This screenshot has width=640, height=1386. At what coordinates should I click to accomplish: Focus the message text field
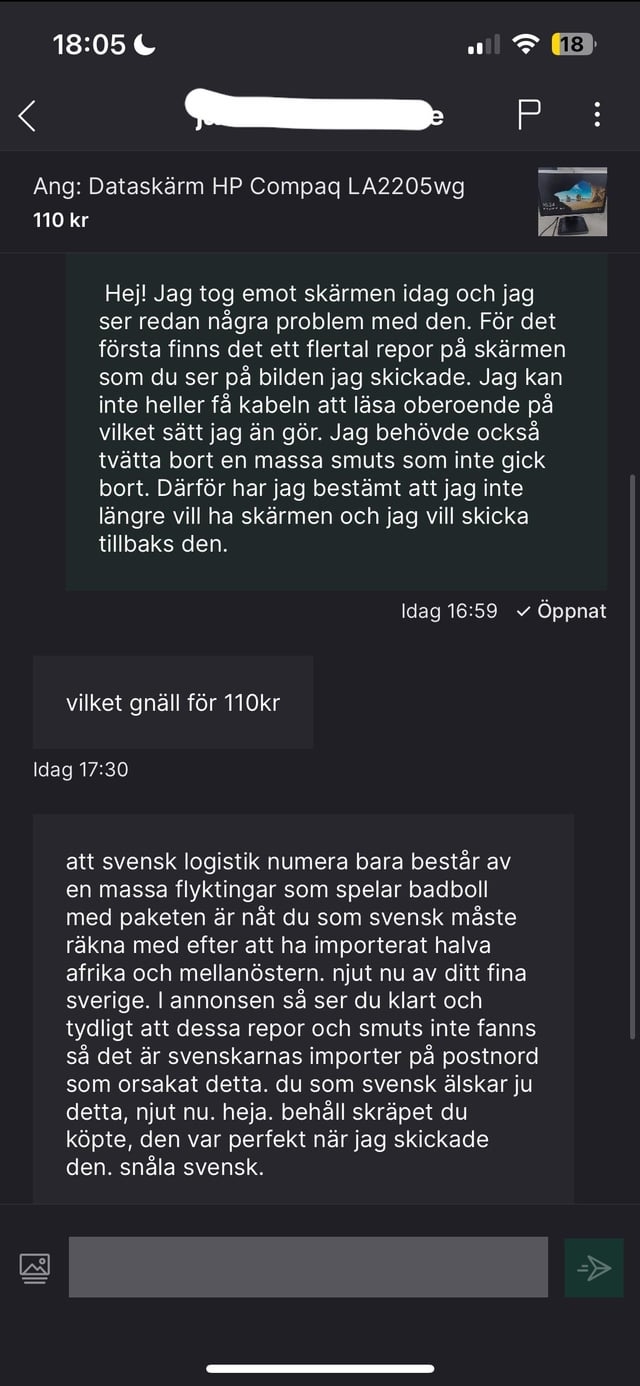click(x=308, y=1267)
